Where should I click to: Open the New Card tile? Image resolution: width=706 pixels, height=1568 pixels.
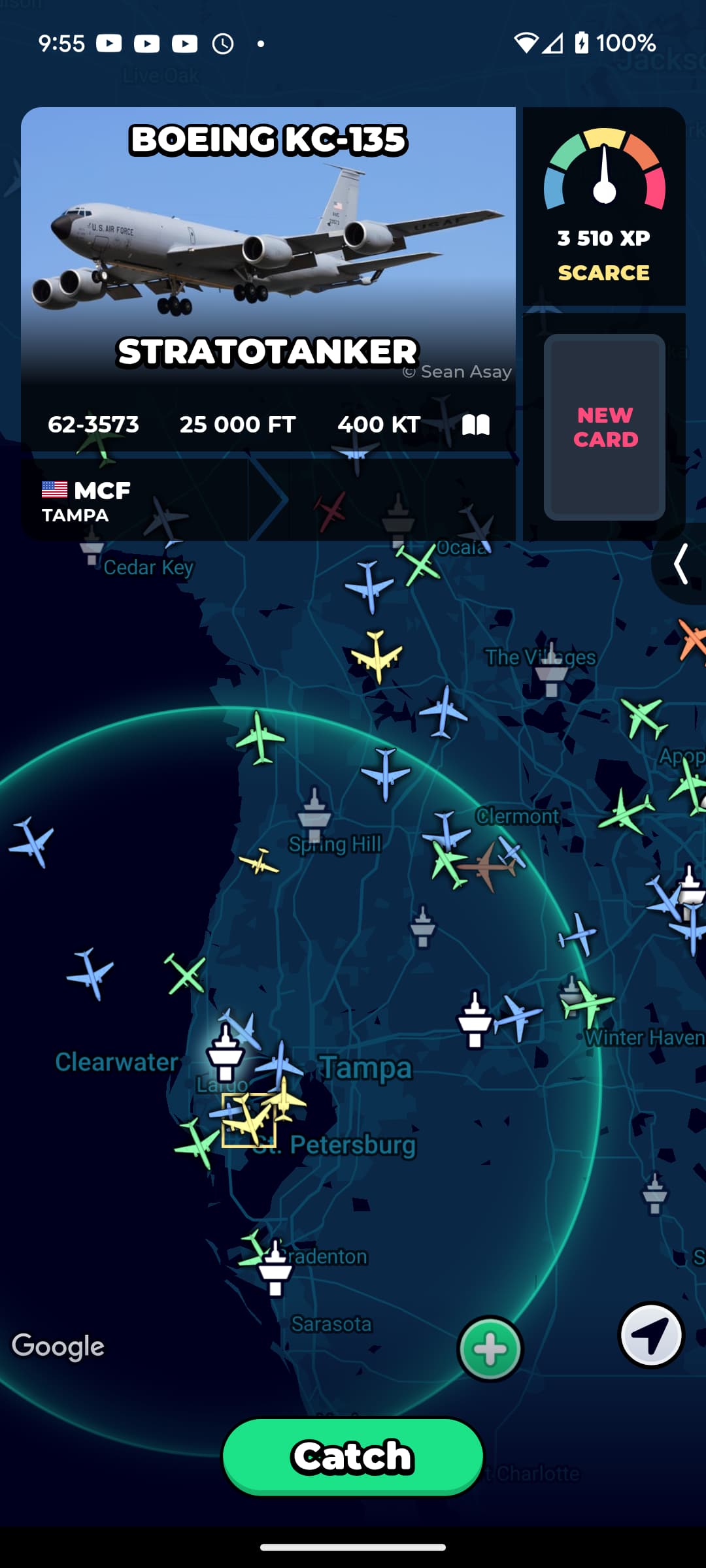tap(605, 427)
